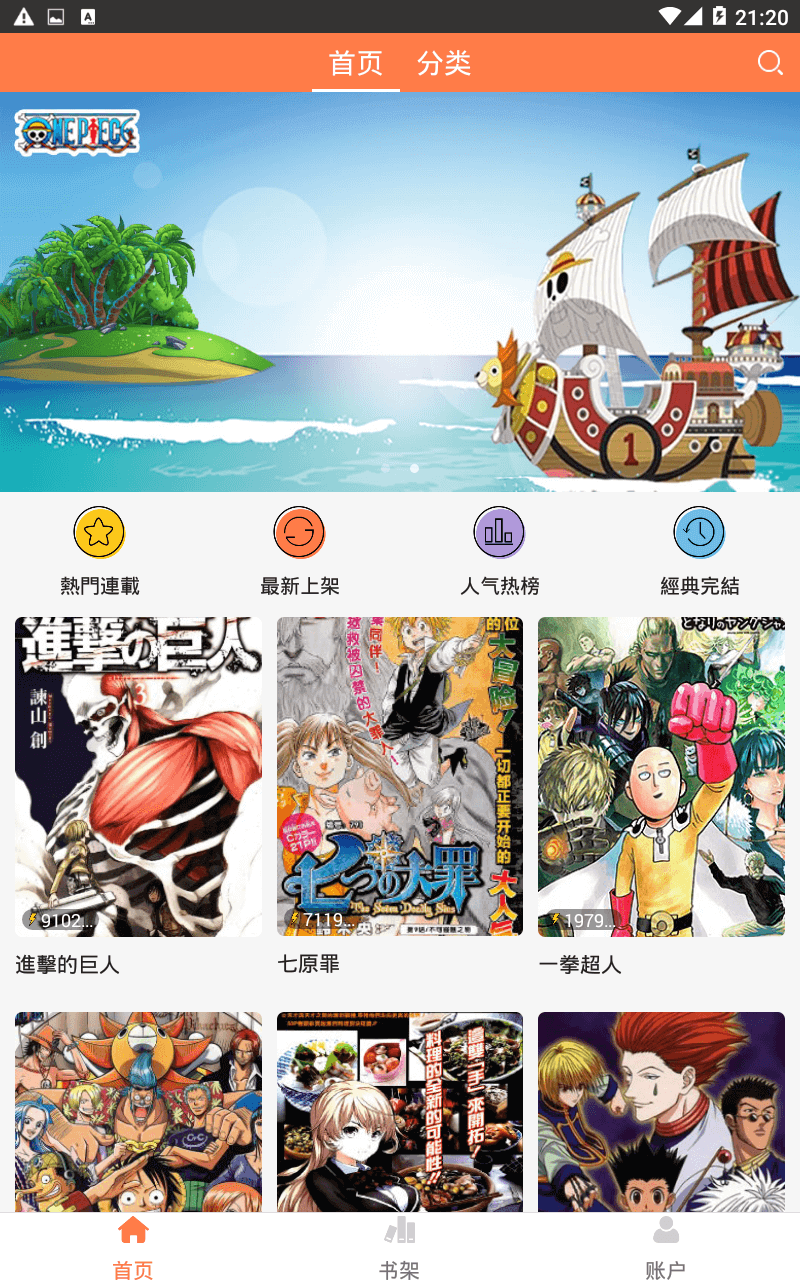Open the red-haired character manga cover
This screenshot has height=1280, width=800.
pos(661,1112)
